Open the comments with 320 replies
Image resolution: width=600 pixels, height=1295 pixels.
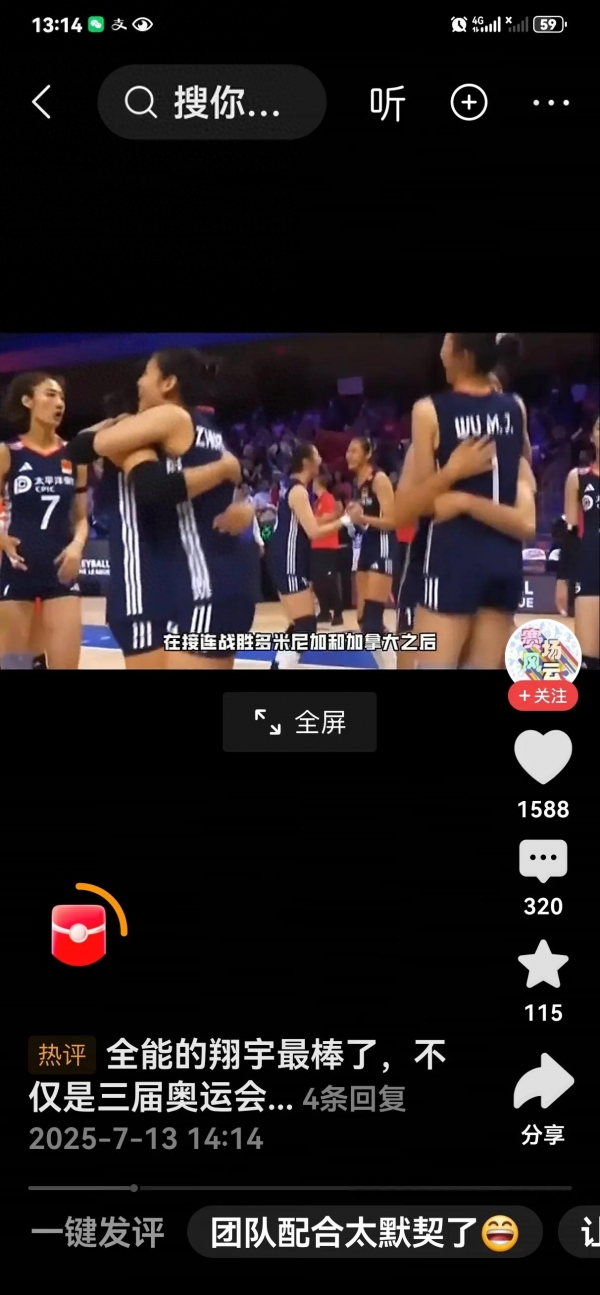543,862
